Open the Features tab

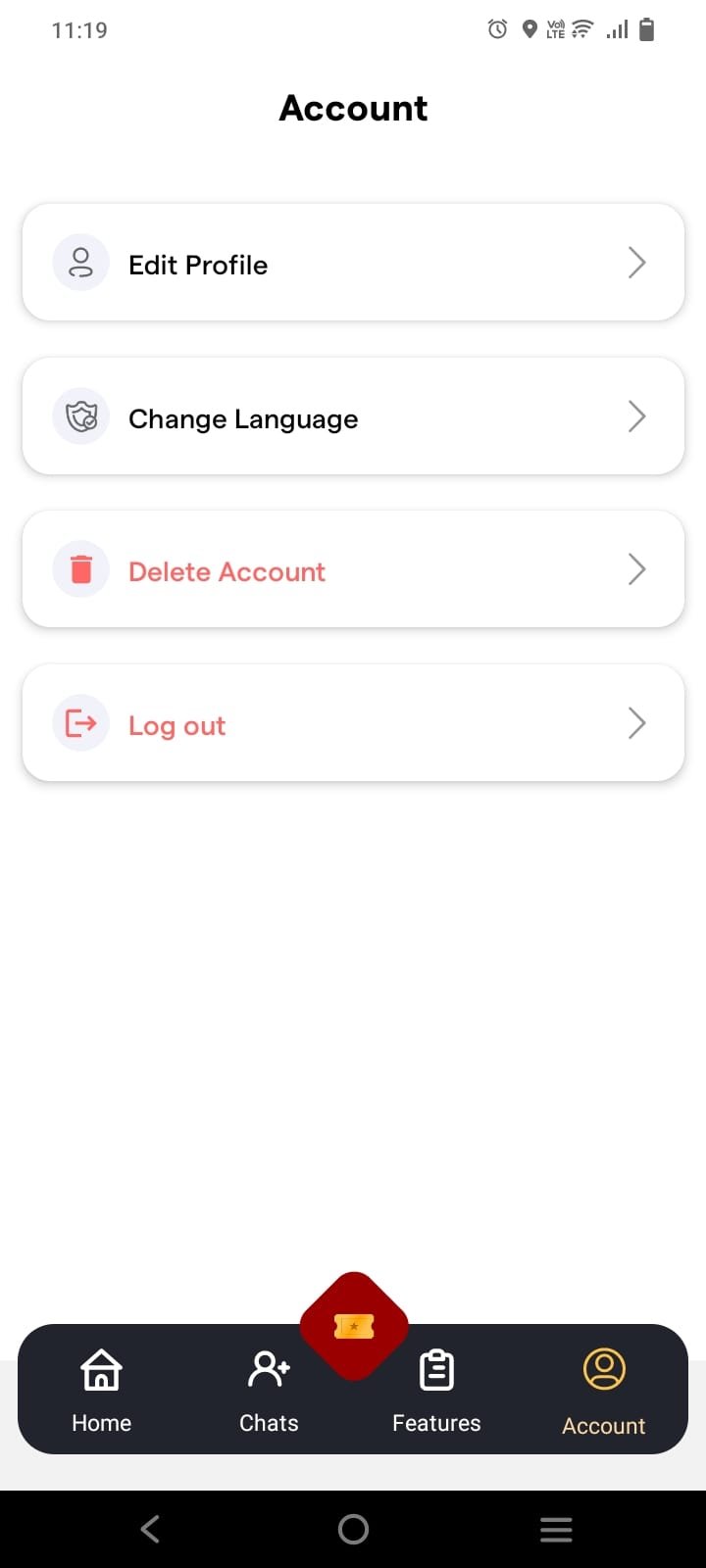436,1390
